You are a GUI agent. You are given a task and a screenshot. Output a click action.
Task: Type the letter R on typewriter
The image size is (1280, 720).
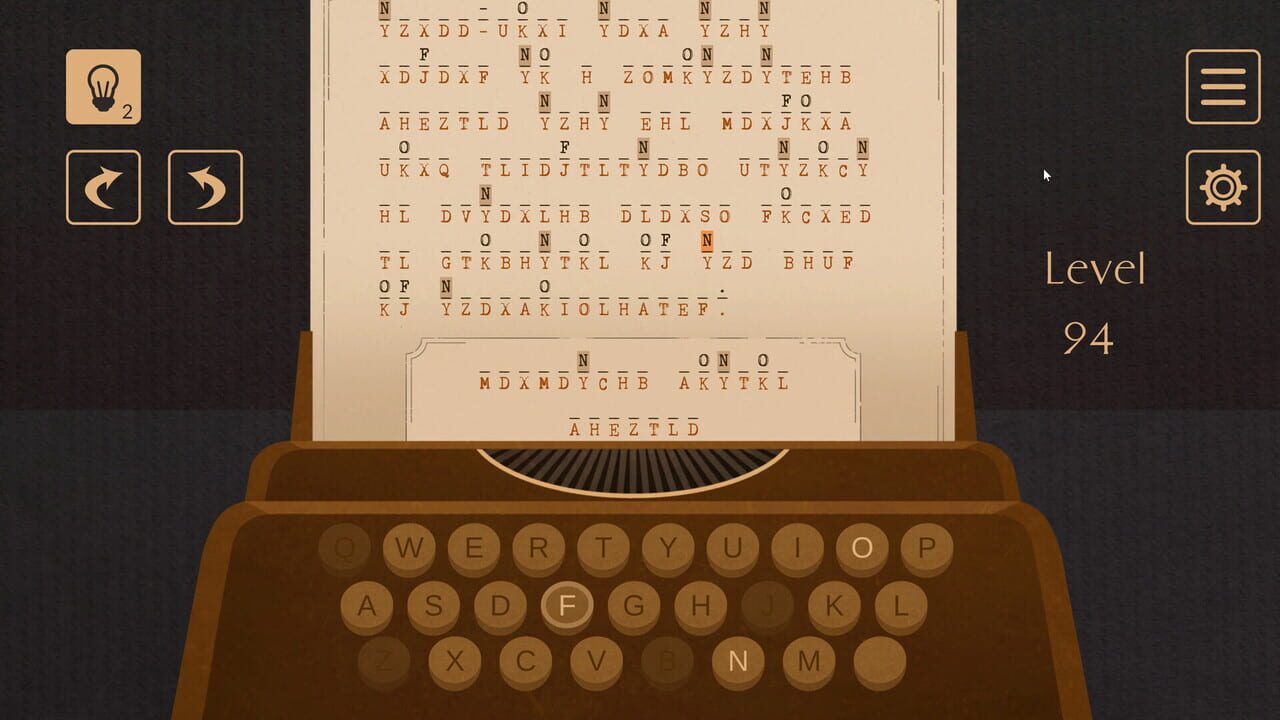pos(538,548)
